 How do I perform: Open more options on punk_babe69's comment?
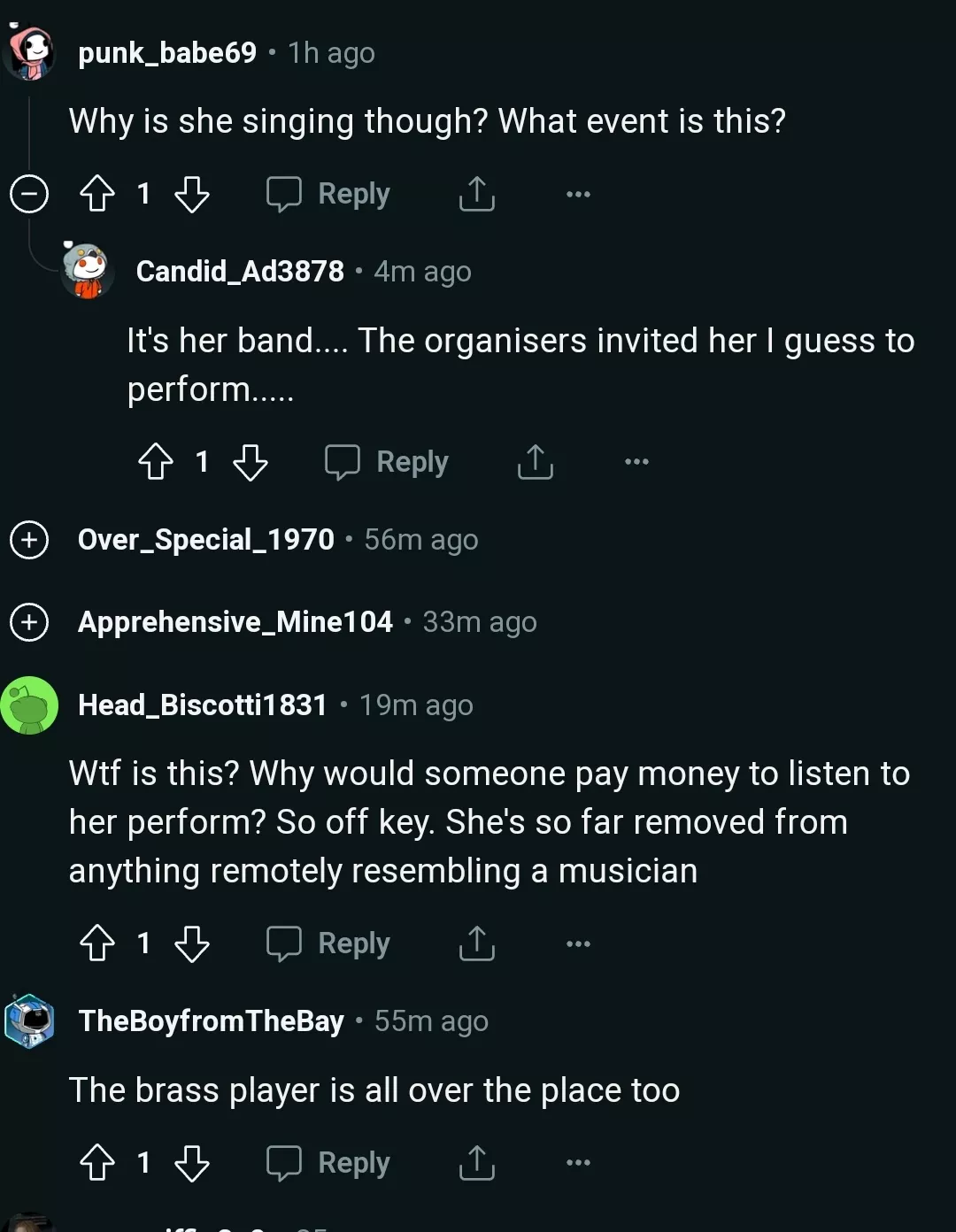[578, 194]
